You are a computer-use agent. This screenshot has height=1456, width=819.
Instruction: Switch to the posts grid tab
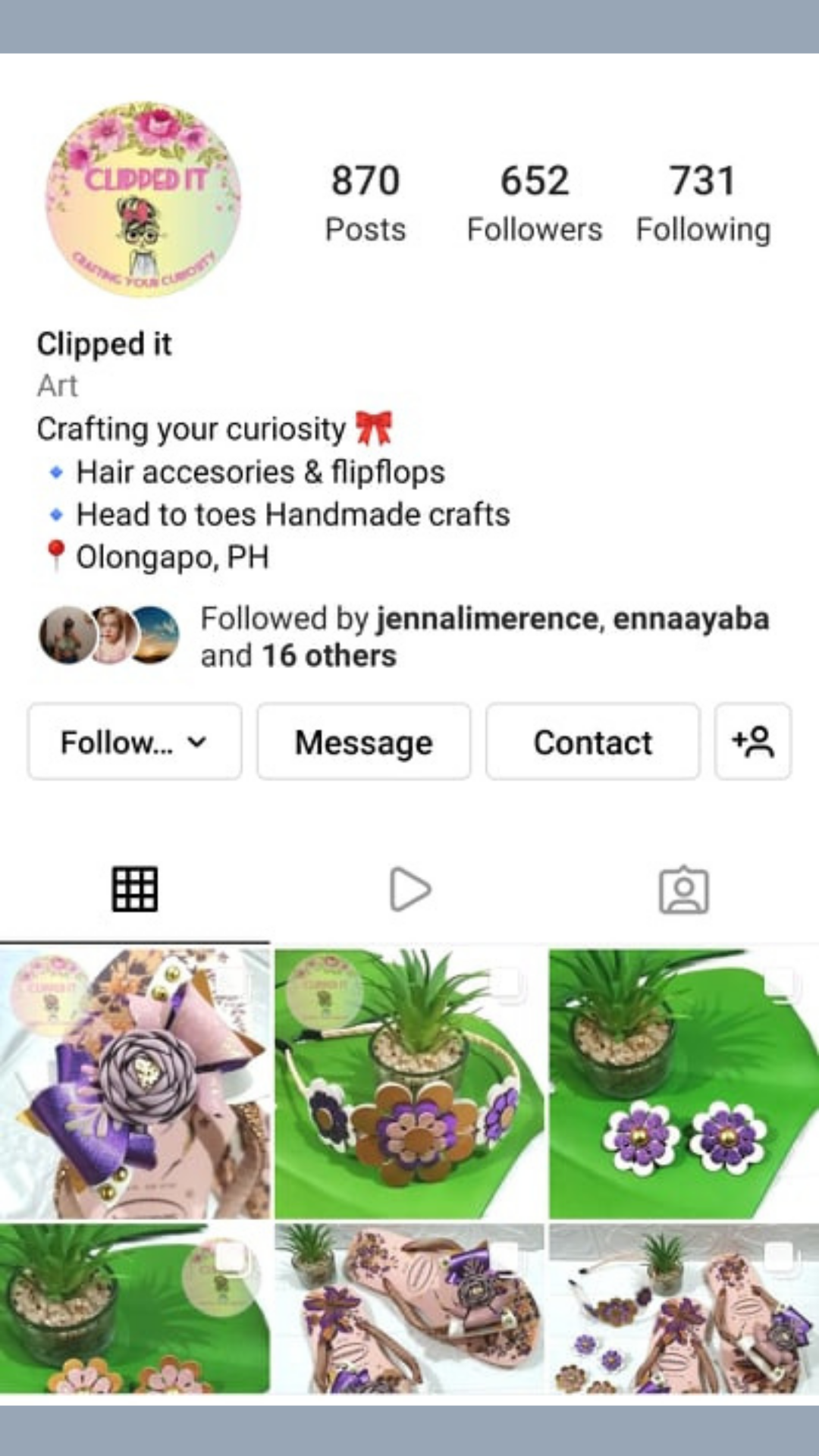[x=135, y=889]
